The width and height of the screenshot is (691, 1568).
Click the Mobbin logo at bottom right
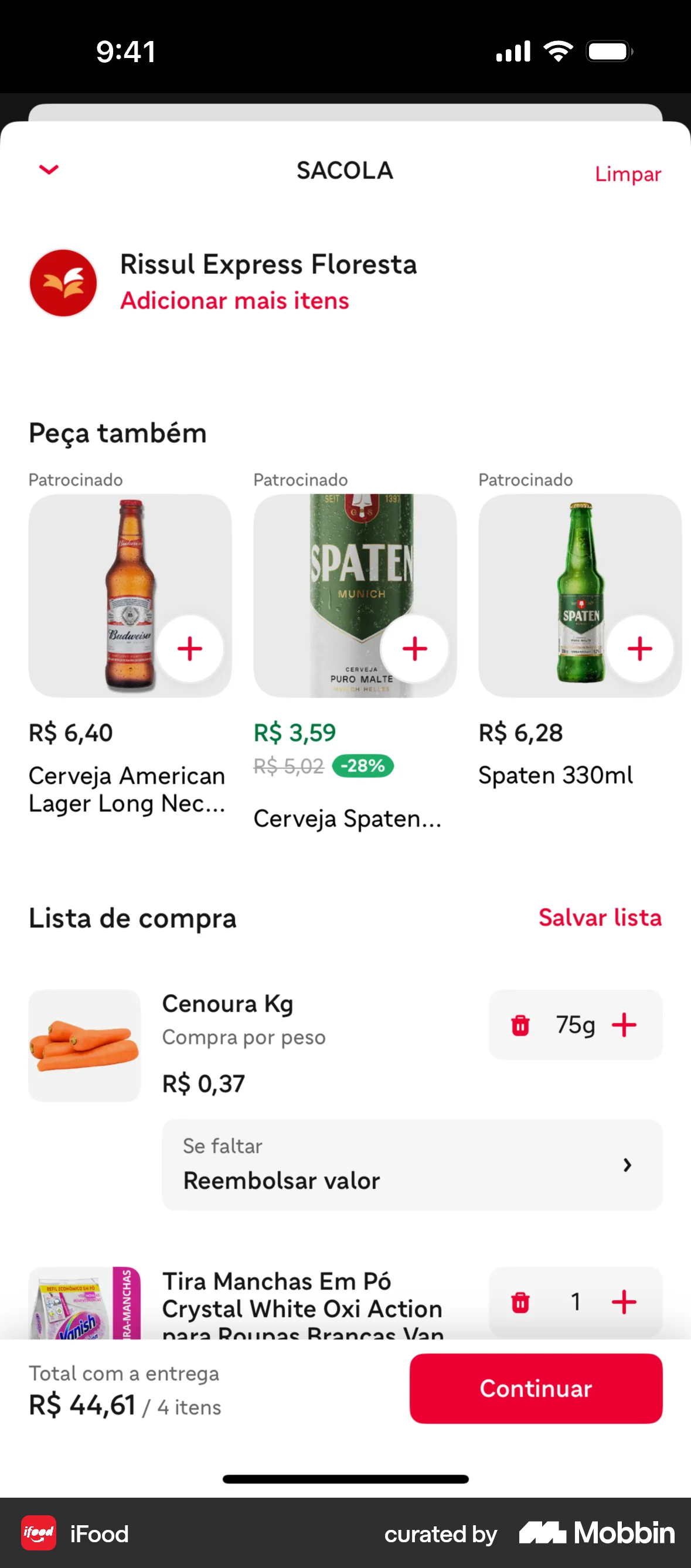click(597, 1534)
